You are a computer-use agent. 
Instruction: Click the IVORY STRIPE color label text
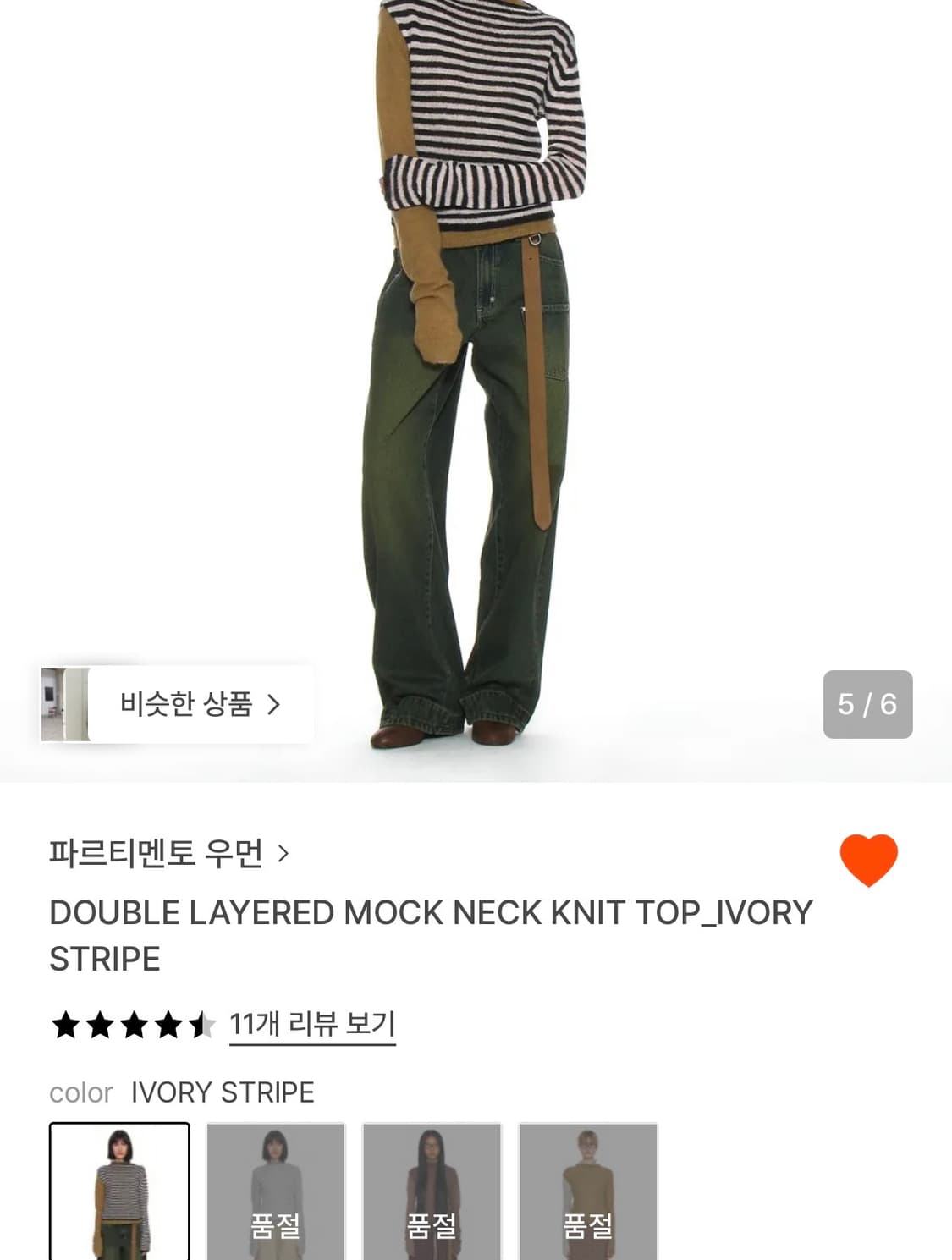click(x=222, y=1093)
